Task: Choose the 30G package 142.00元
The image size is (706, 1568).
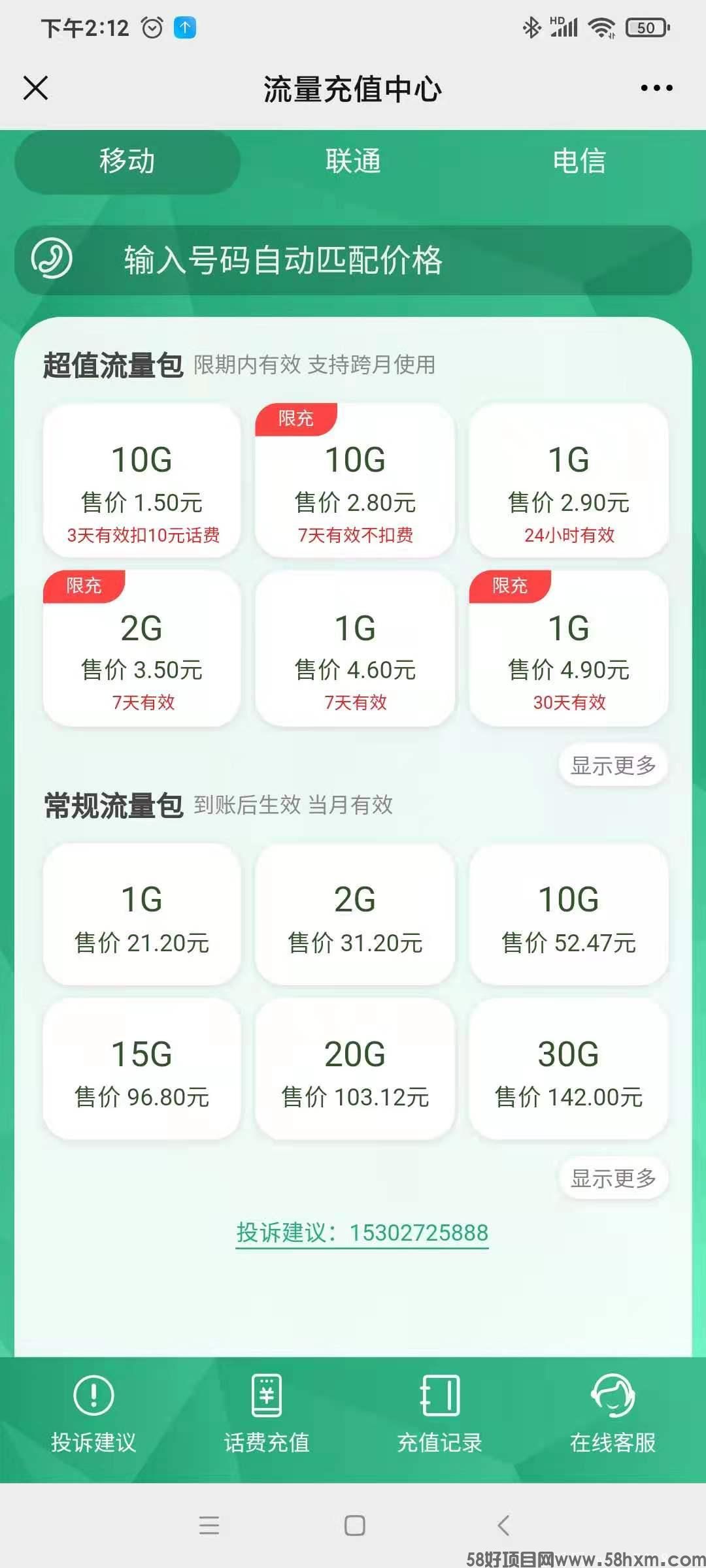Action: (x=569, y=1070)
